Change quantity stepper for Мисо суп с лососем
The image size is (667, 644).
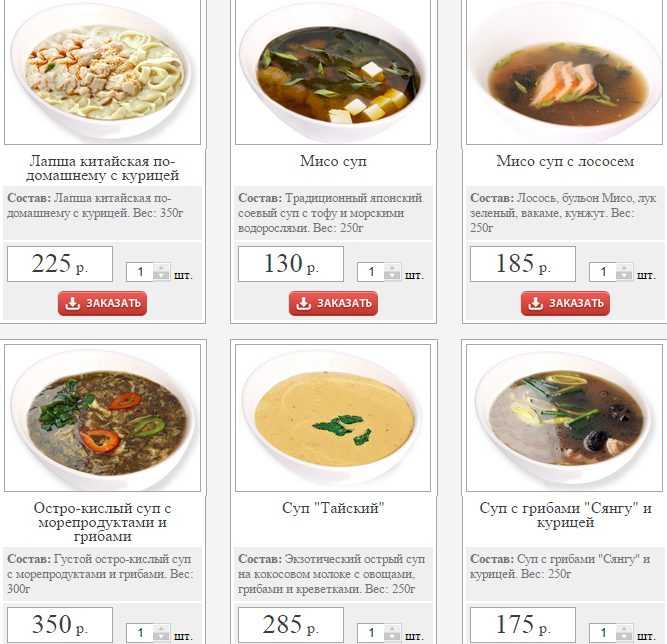pos(624,272)
